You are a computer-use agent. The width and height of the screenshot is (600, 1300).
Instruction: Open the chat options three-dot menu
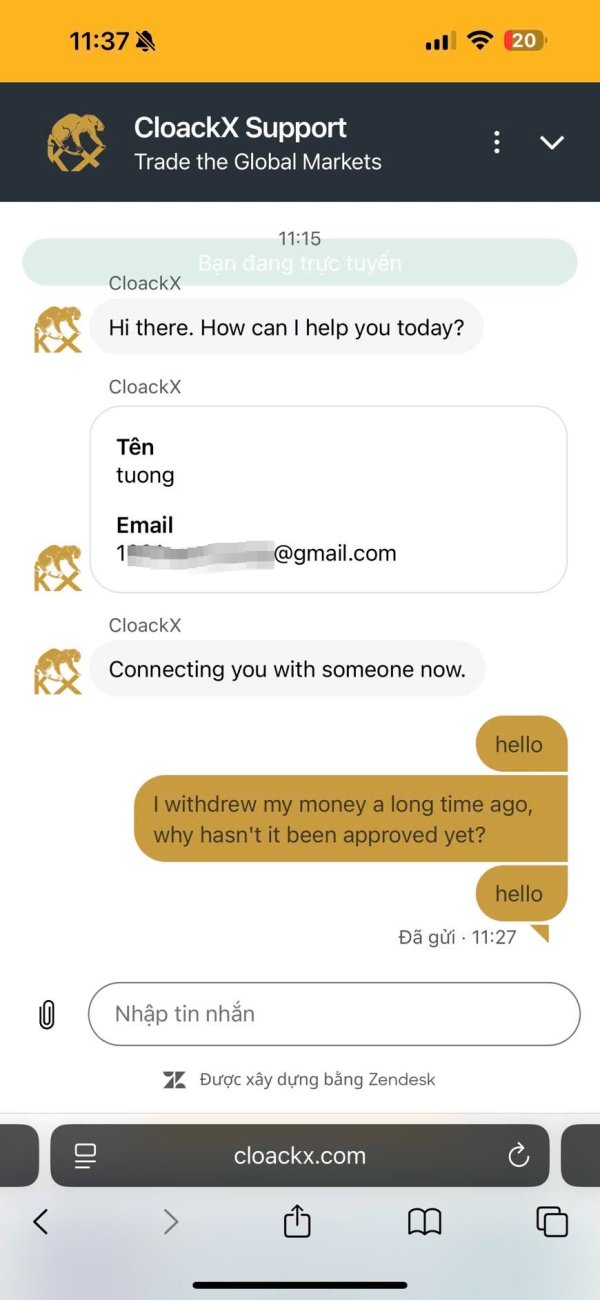(x=497, y=142)
